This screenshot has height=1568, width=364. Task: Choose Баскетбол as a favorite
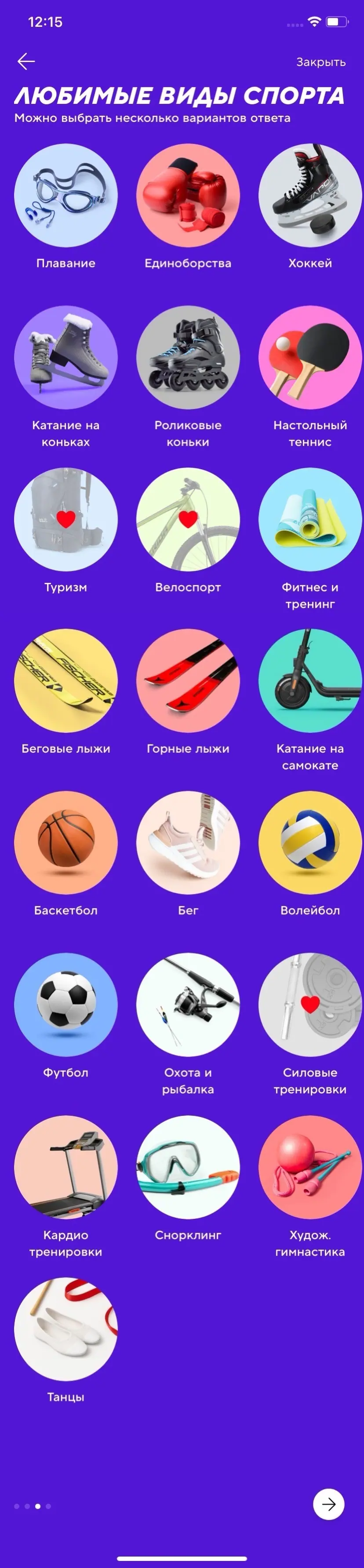(66, 843)
